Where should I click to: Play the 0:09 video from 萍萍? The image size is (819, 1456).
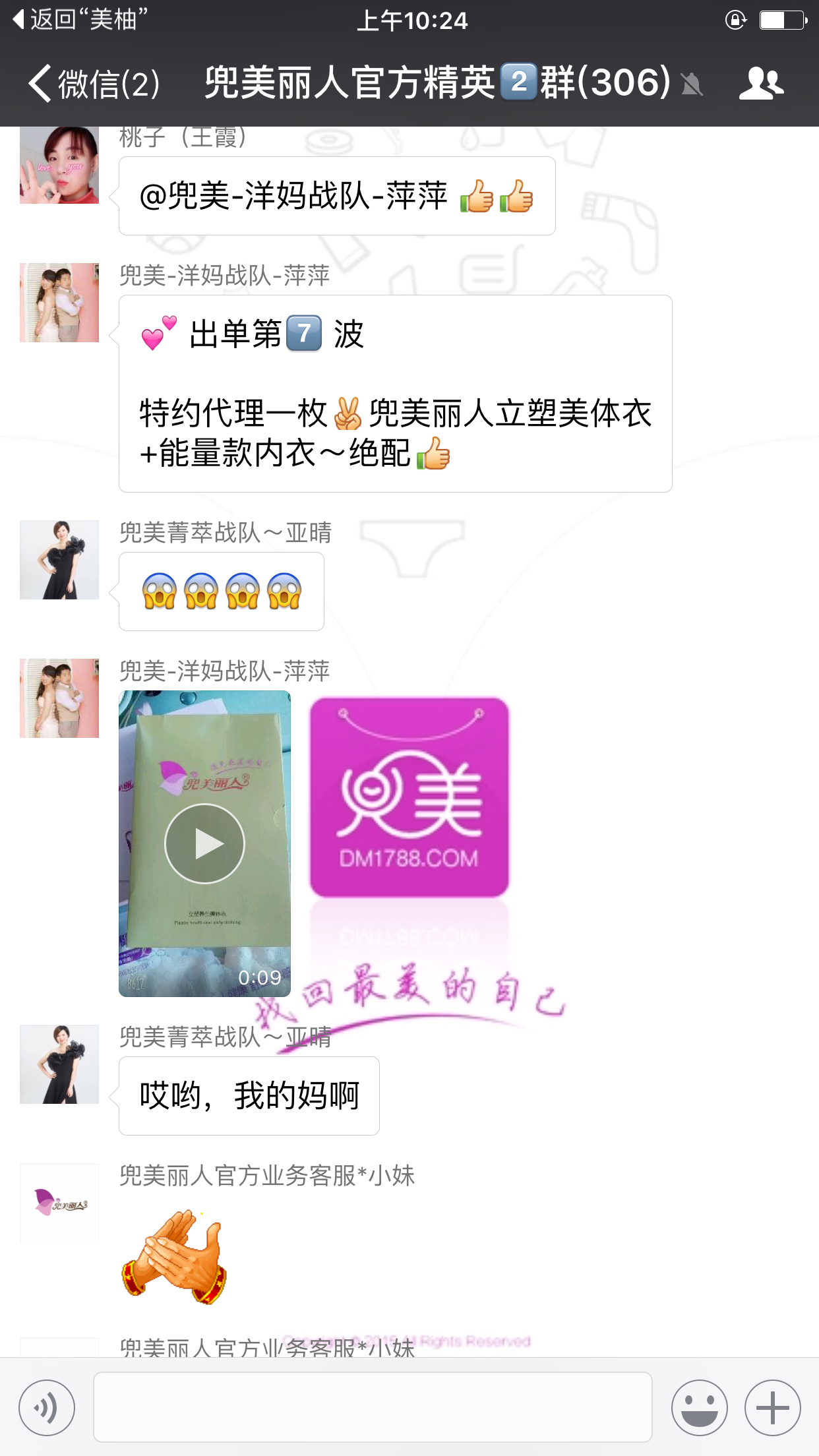[204, 843]
